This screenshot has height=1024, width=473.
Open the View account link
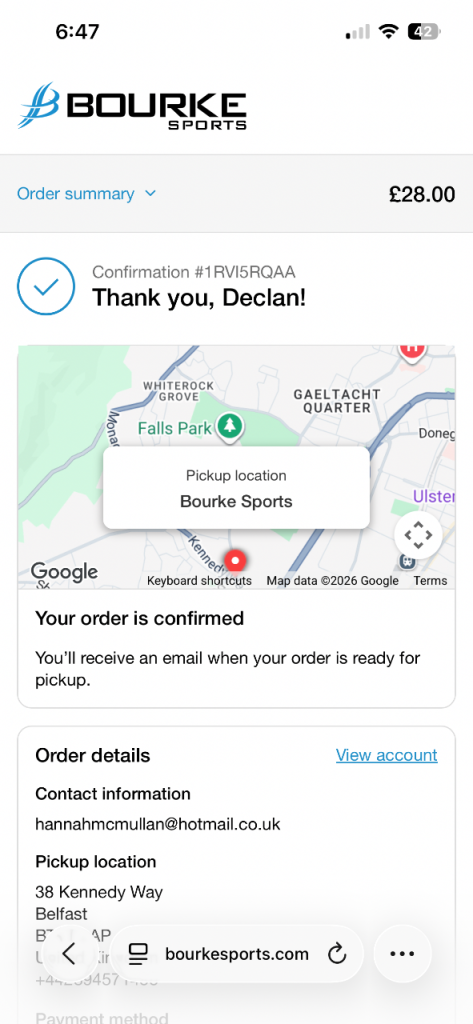387,755
